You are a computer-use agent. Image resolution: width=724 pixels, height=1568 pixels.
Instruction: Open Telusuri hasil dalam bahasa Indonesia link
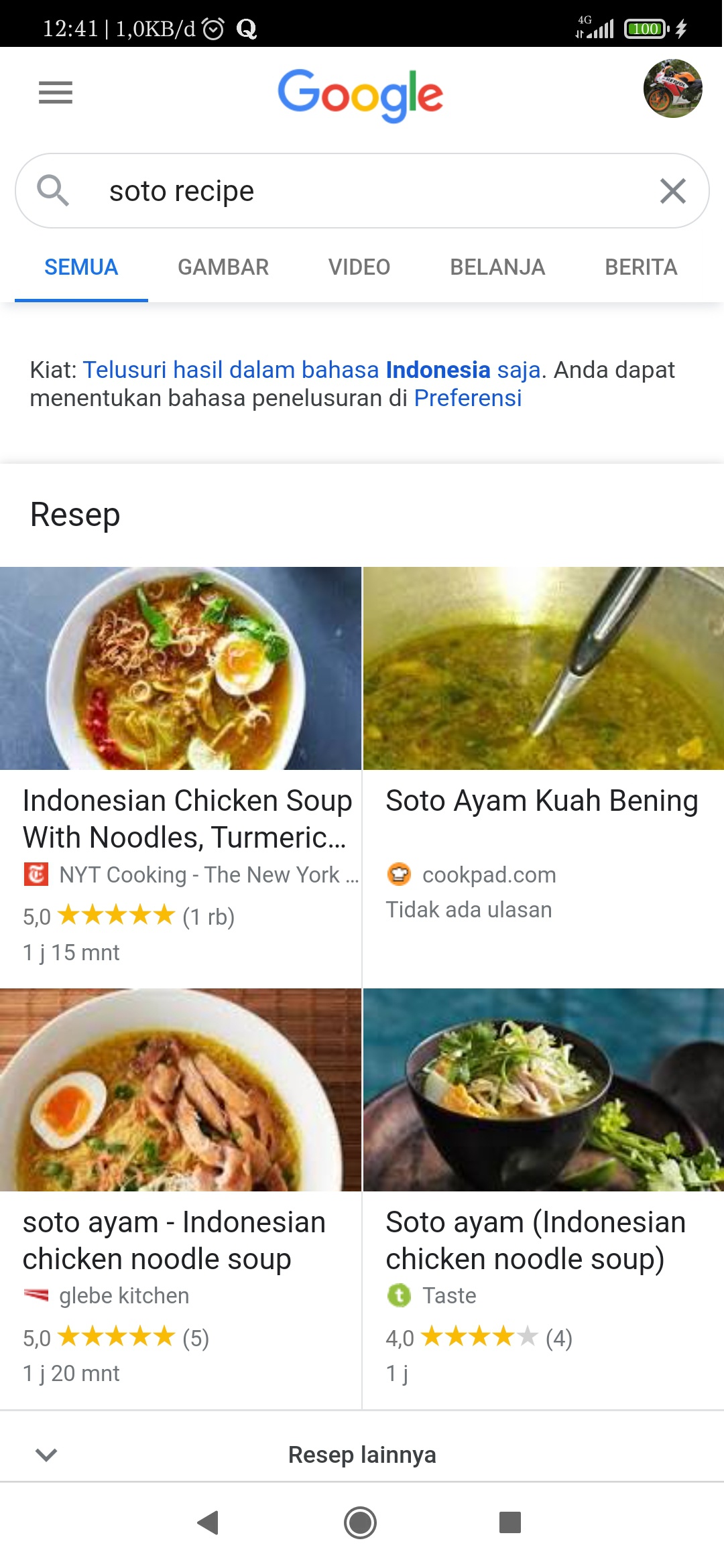pos(311,370)
